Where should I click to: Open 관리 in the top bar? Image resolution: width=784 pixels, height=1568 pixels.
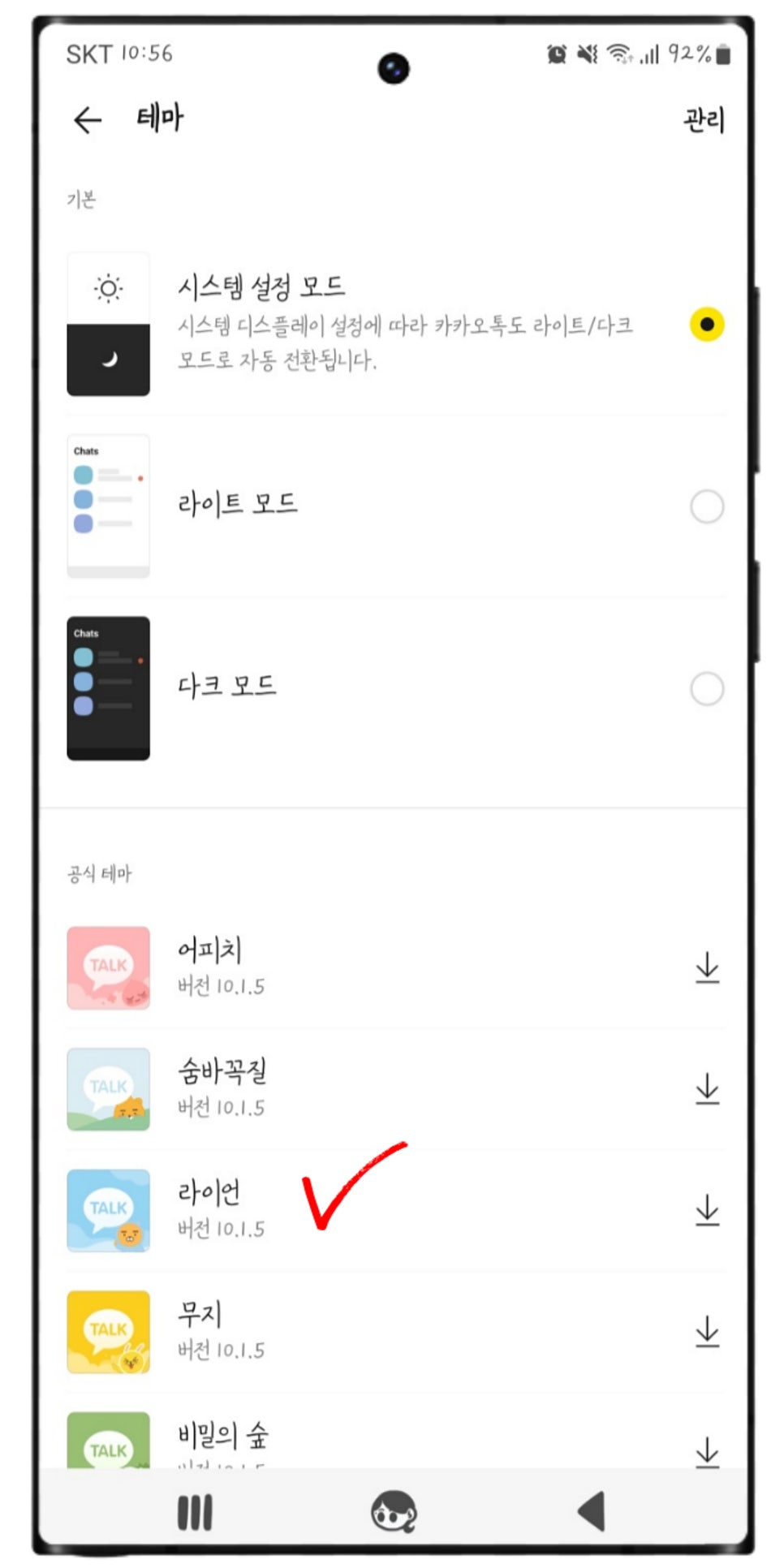[x=704, y=120]
